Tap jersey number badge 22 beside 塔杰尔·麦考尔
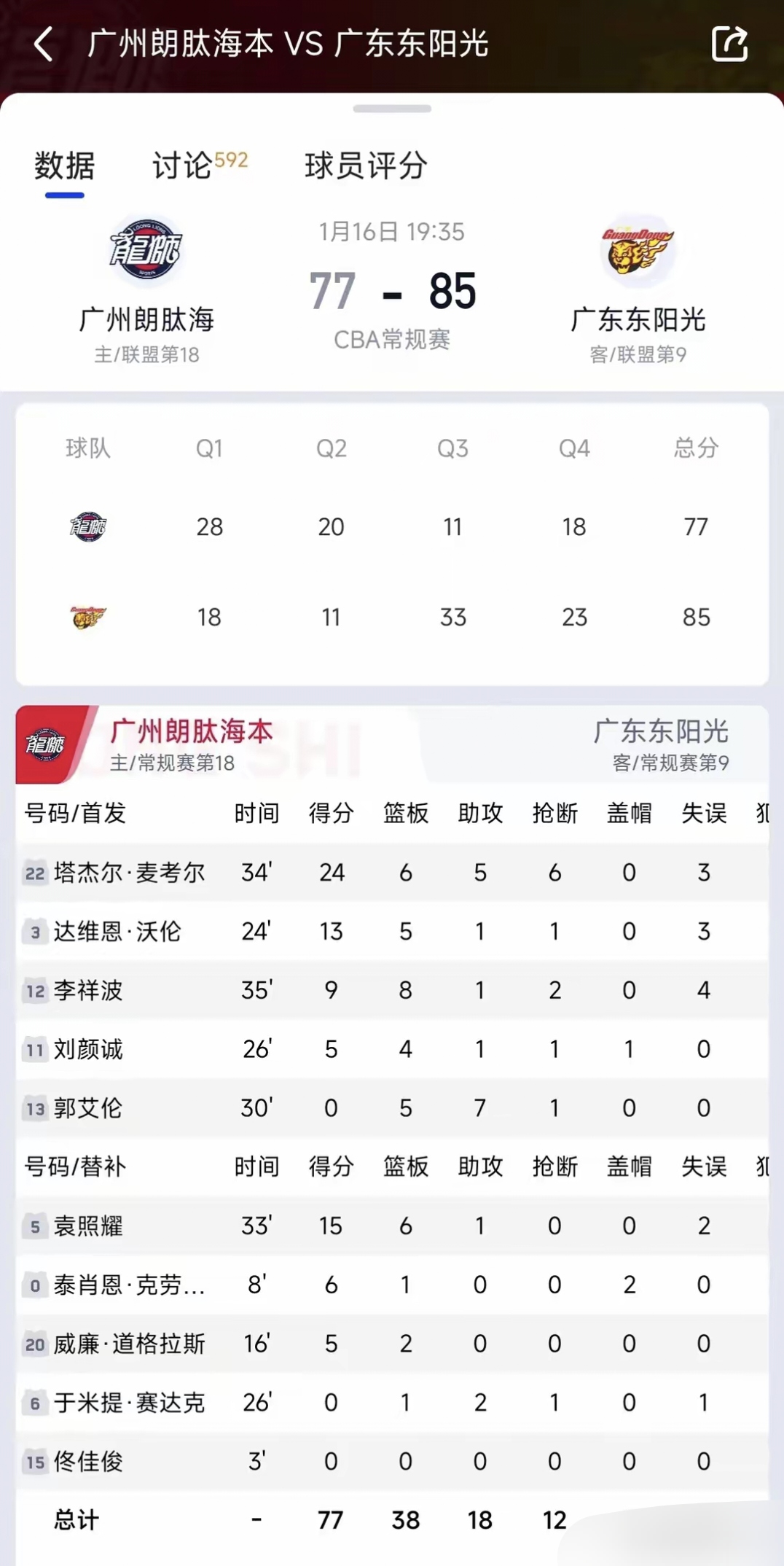The height and width of the screenshot is (1566, 784). [34, 873]
